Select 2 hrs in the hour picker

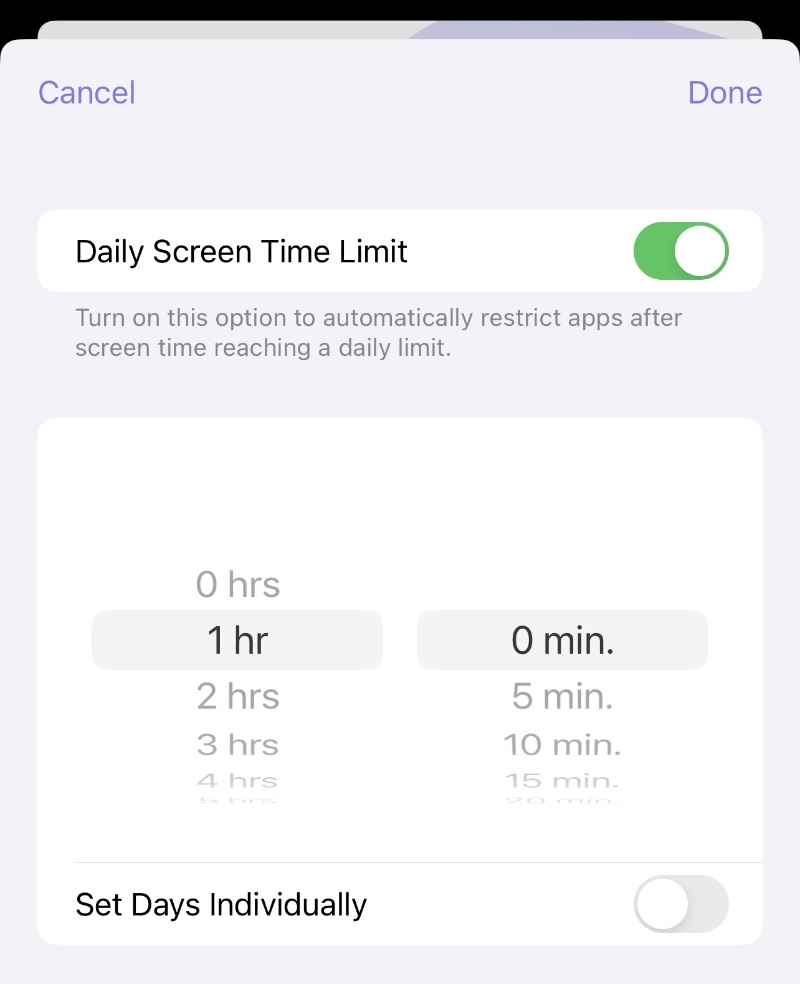click(x=238, y=696)
